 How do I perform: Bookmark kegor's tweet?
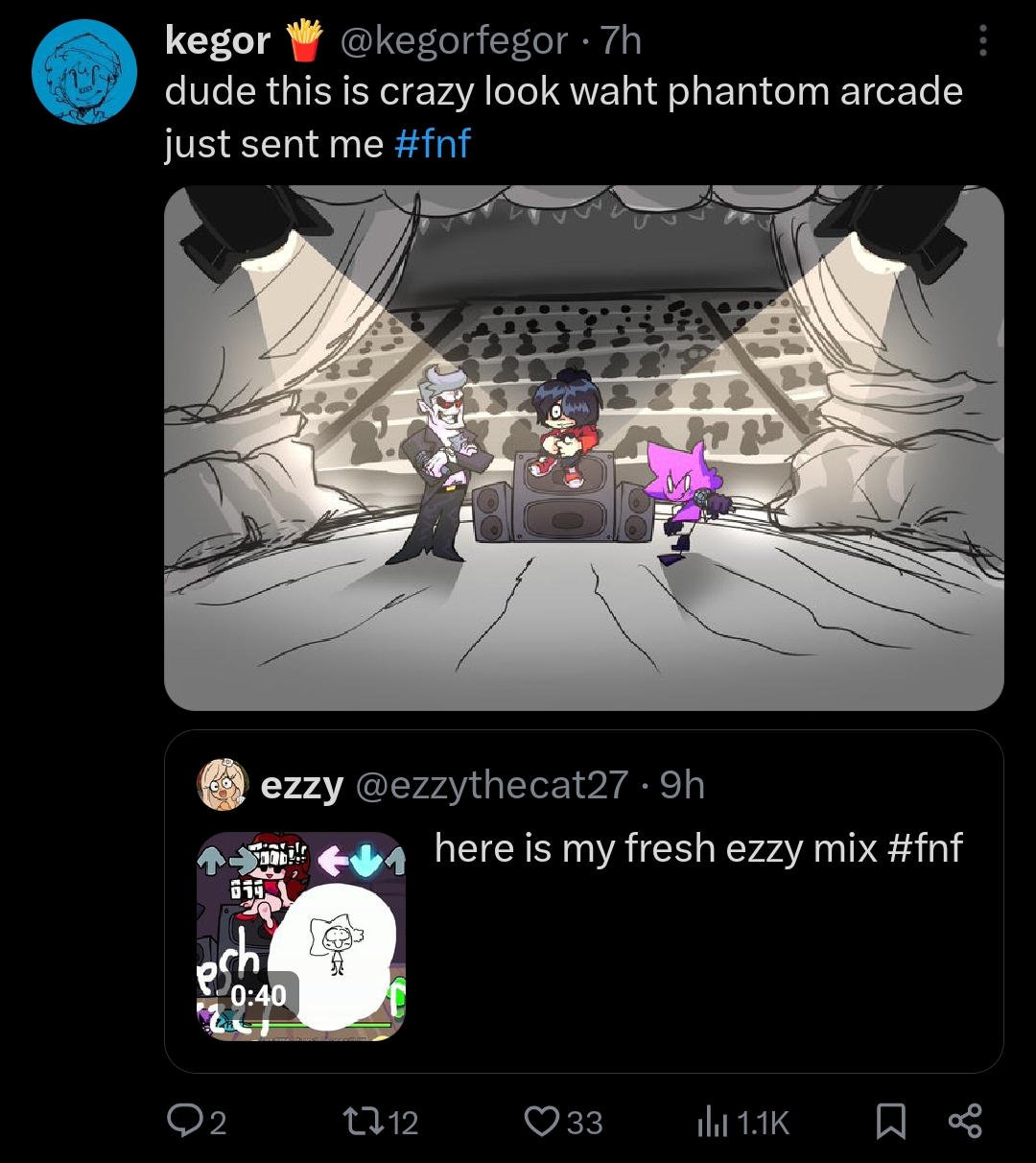tap(890, 1121)
